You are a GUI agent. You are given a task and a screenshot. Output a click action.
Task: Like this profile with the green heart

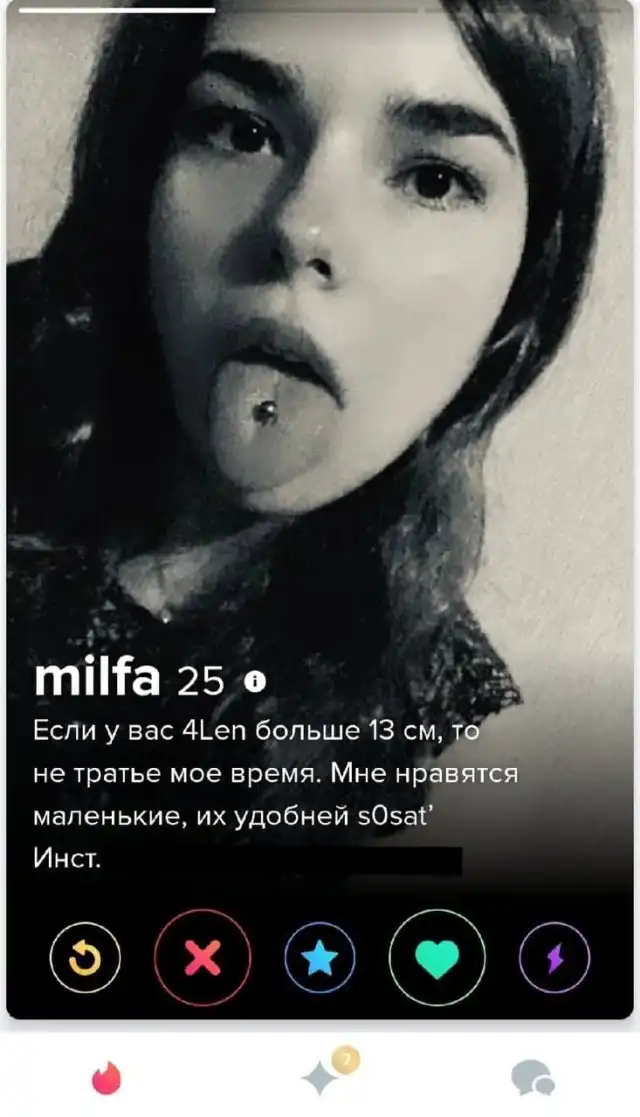coord(437,958)
